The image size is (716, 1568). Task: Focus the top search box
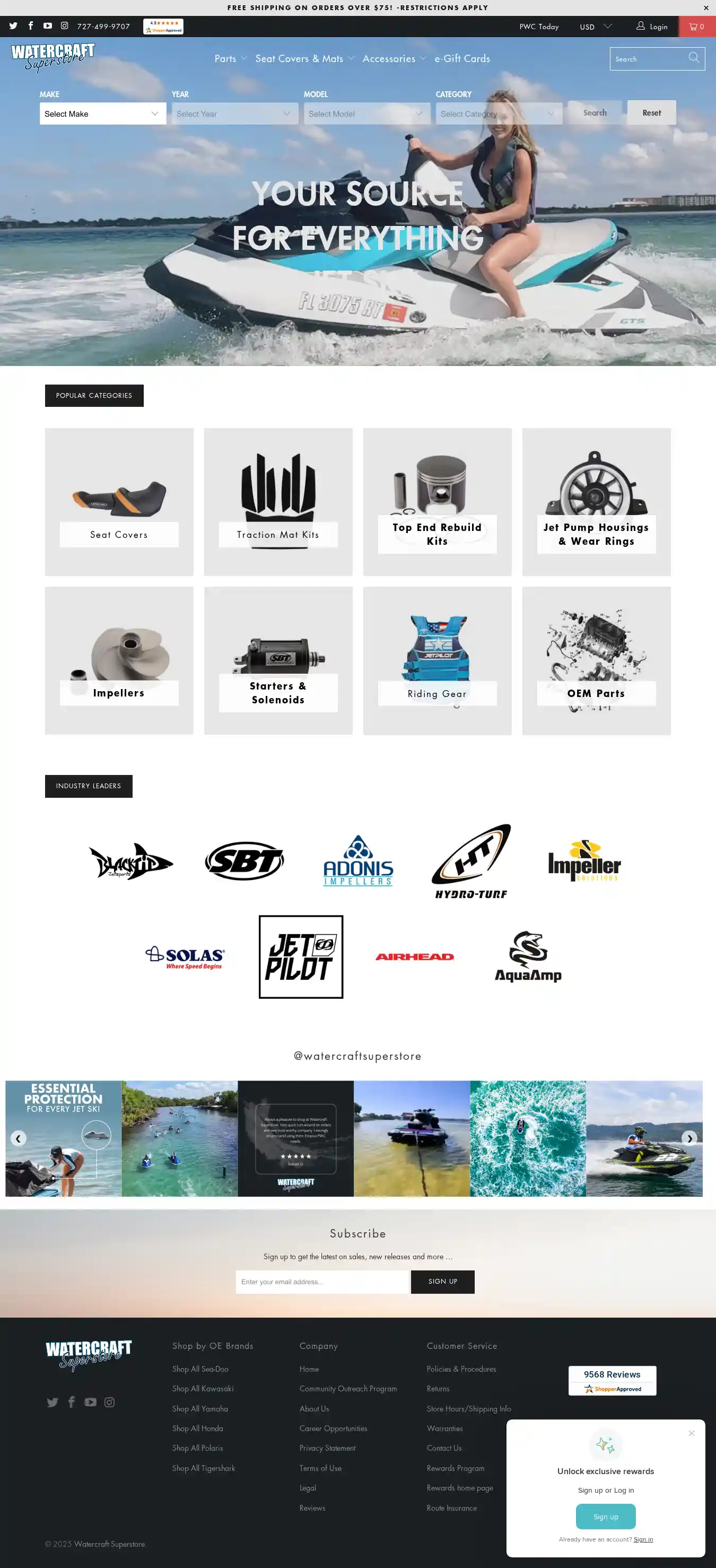coord(649,59)
